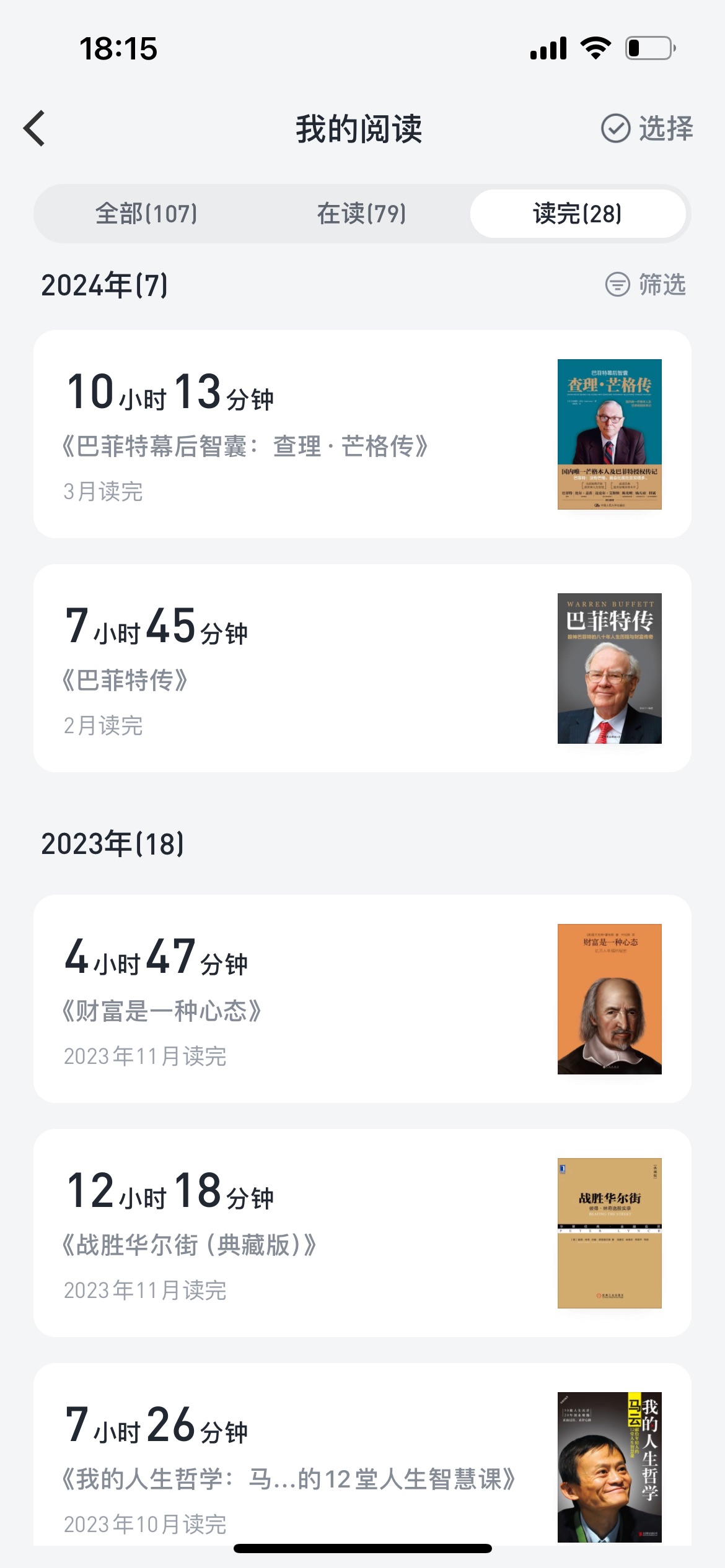Image resolution: width=725 pixels, height=1568 pixels.
Task: View 《财富是一种心态》 reading record
Action: [362, 999]
